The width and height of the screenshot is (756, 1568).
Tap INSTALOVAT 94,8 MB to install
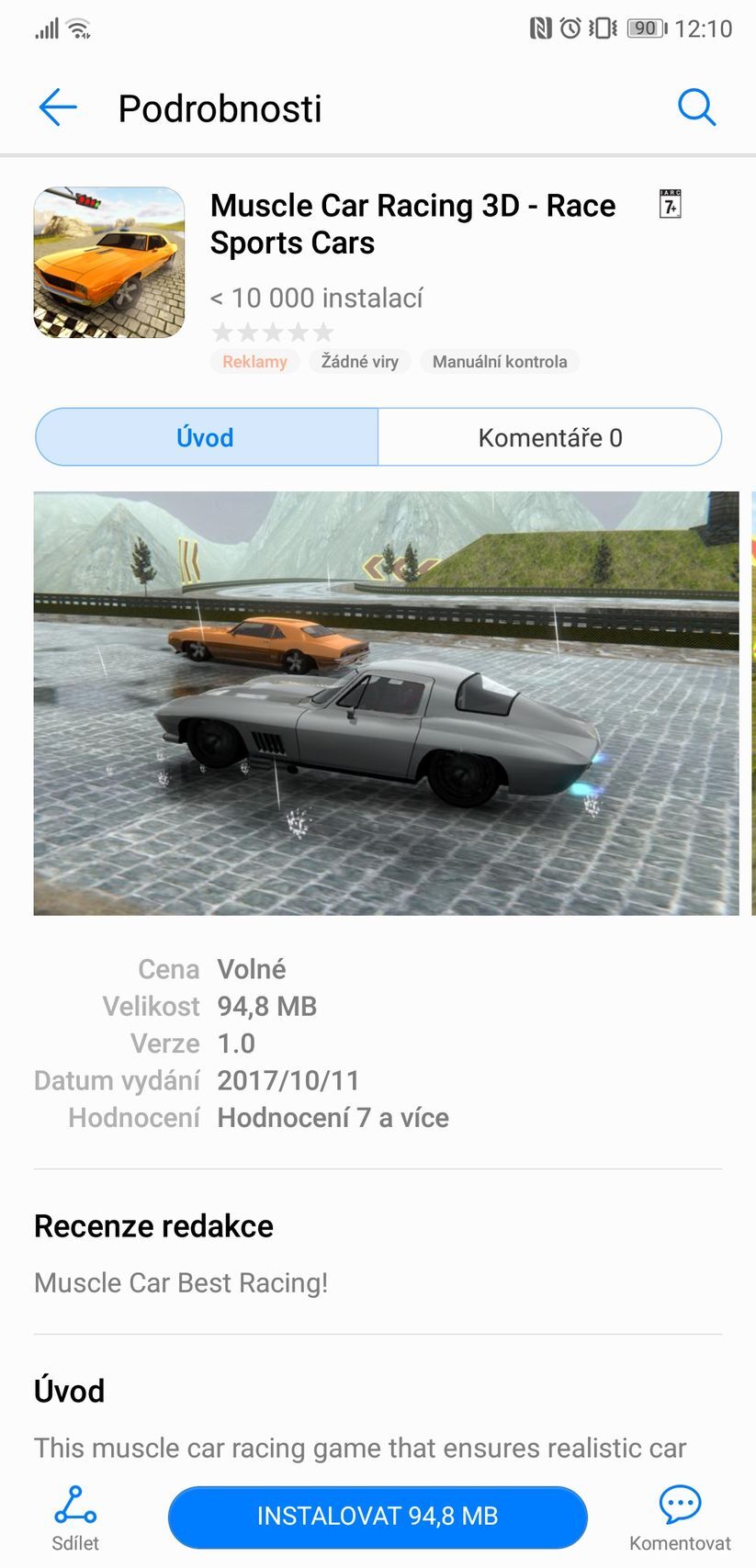click(378, 1516)
